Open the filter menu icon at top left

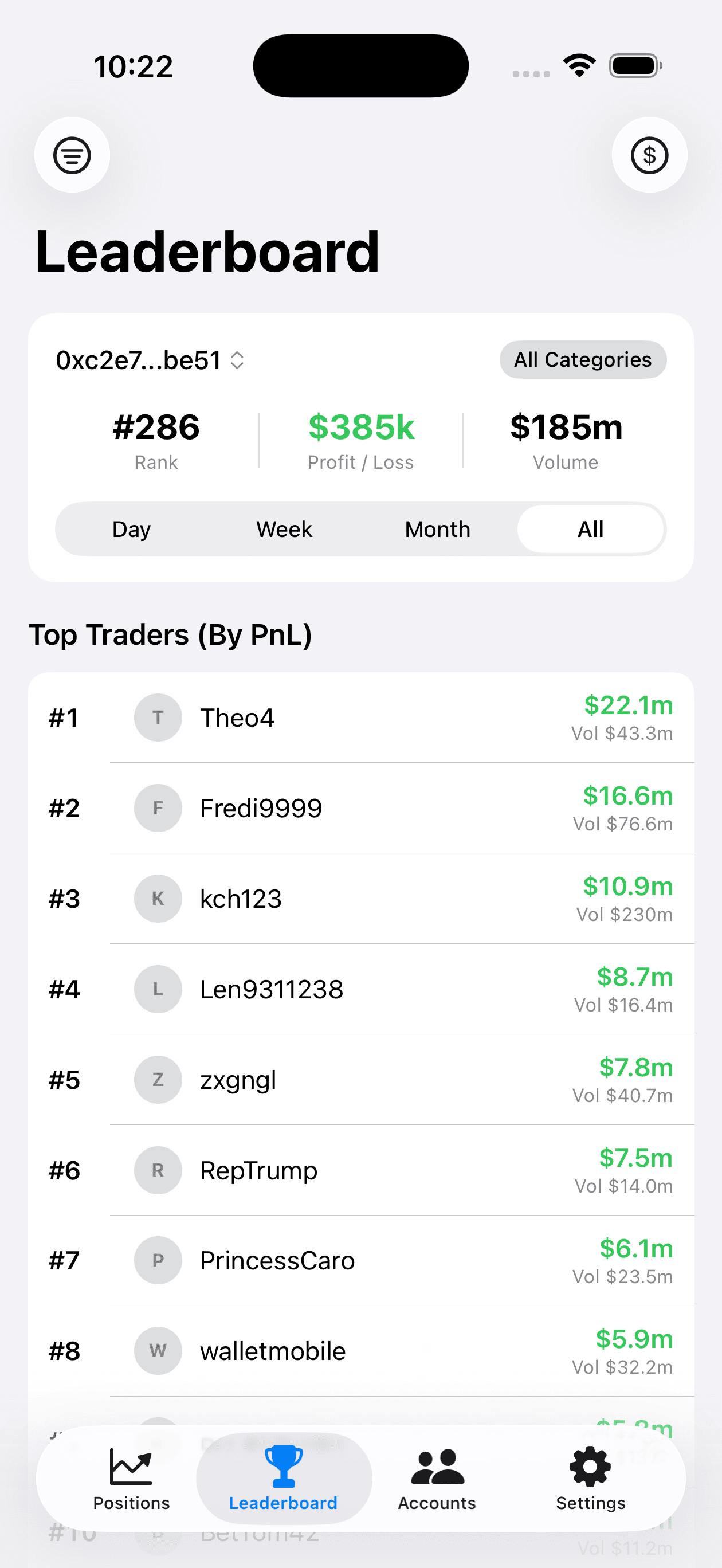(x=72, y=155)
